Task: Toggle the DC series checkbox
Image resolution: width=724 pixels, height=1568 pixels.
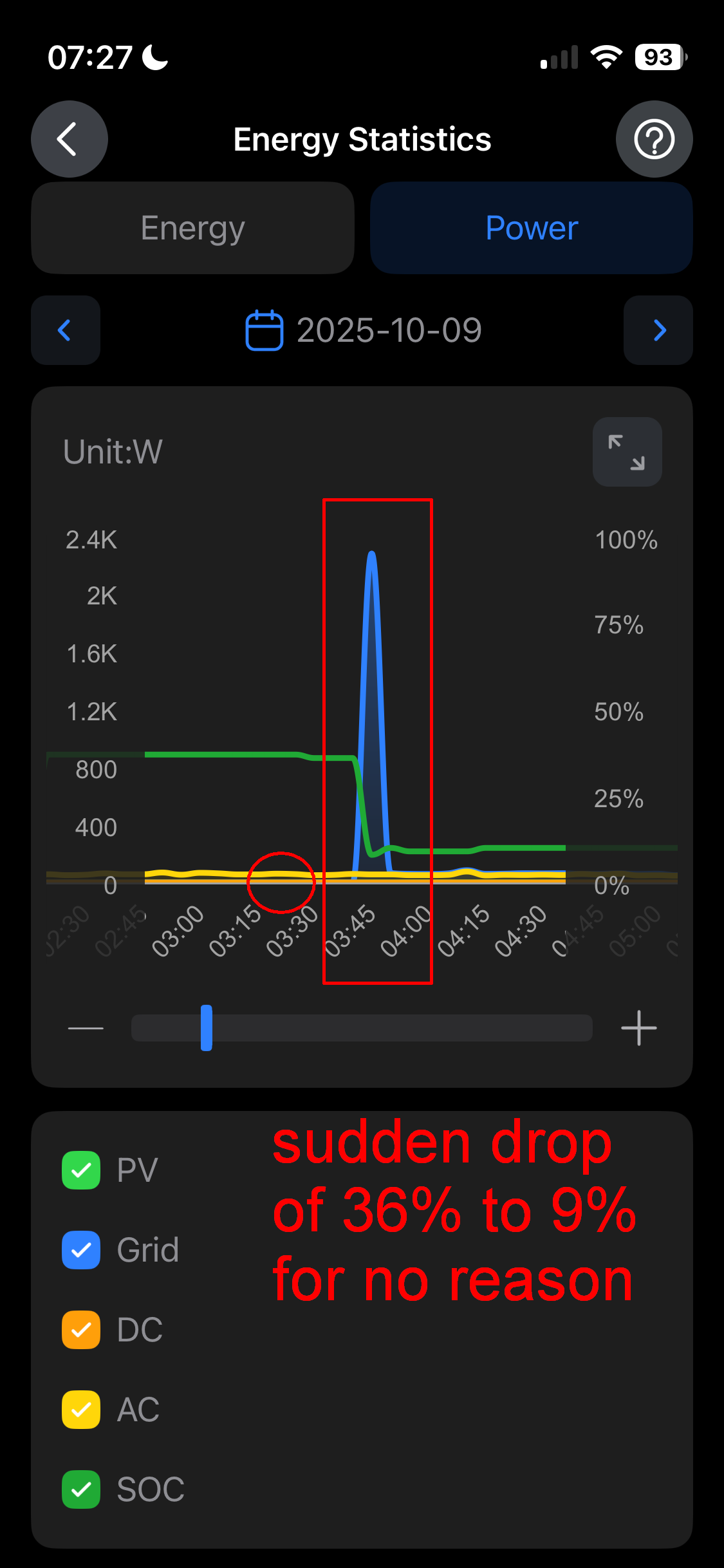Action: 81,1330
